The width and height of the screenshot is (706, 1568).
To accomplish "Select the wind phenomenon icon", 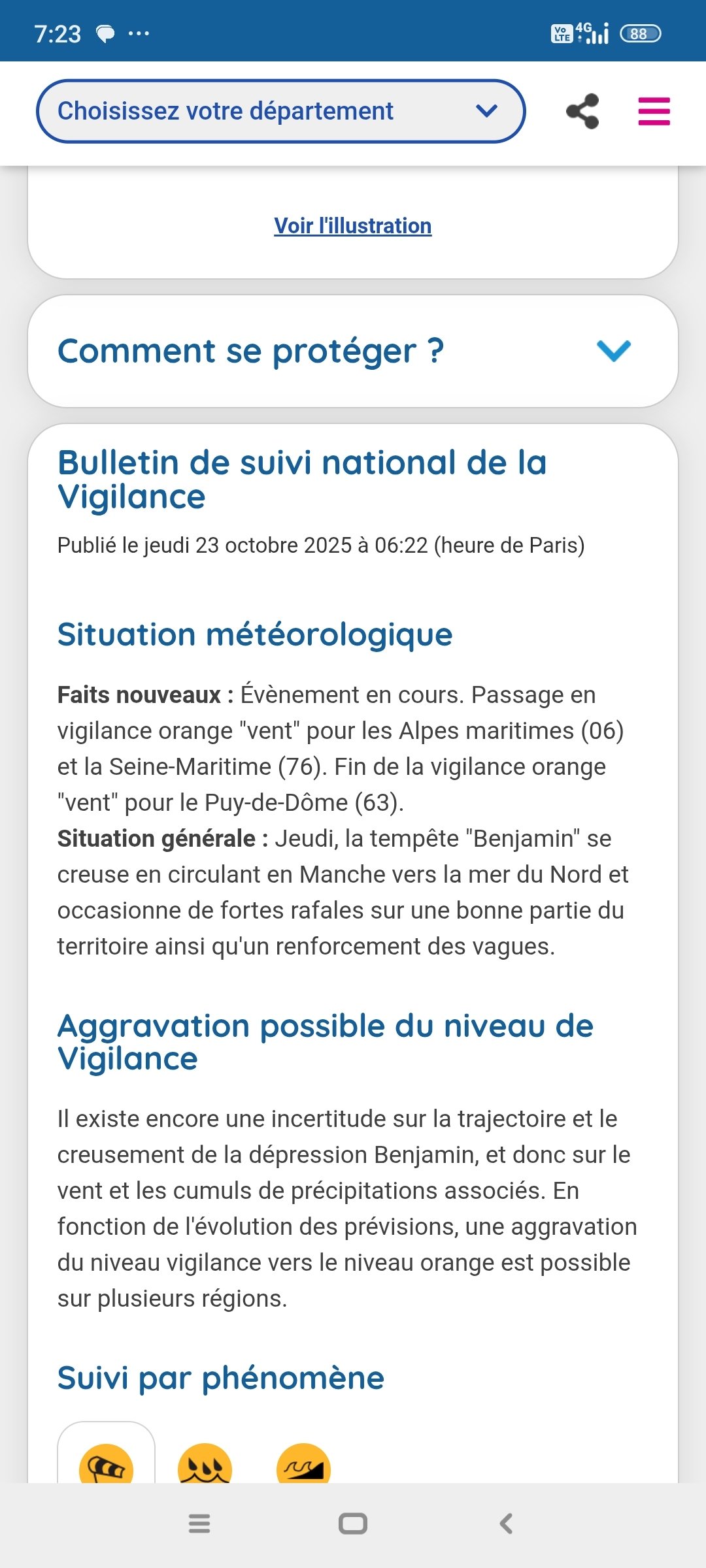I will [x=107, y=1463].
